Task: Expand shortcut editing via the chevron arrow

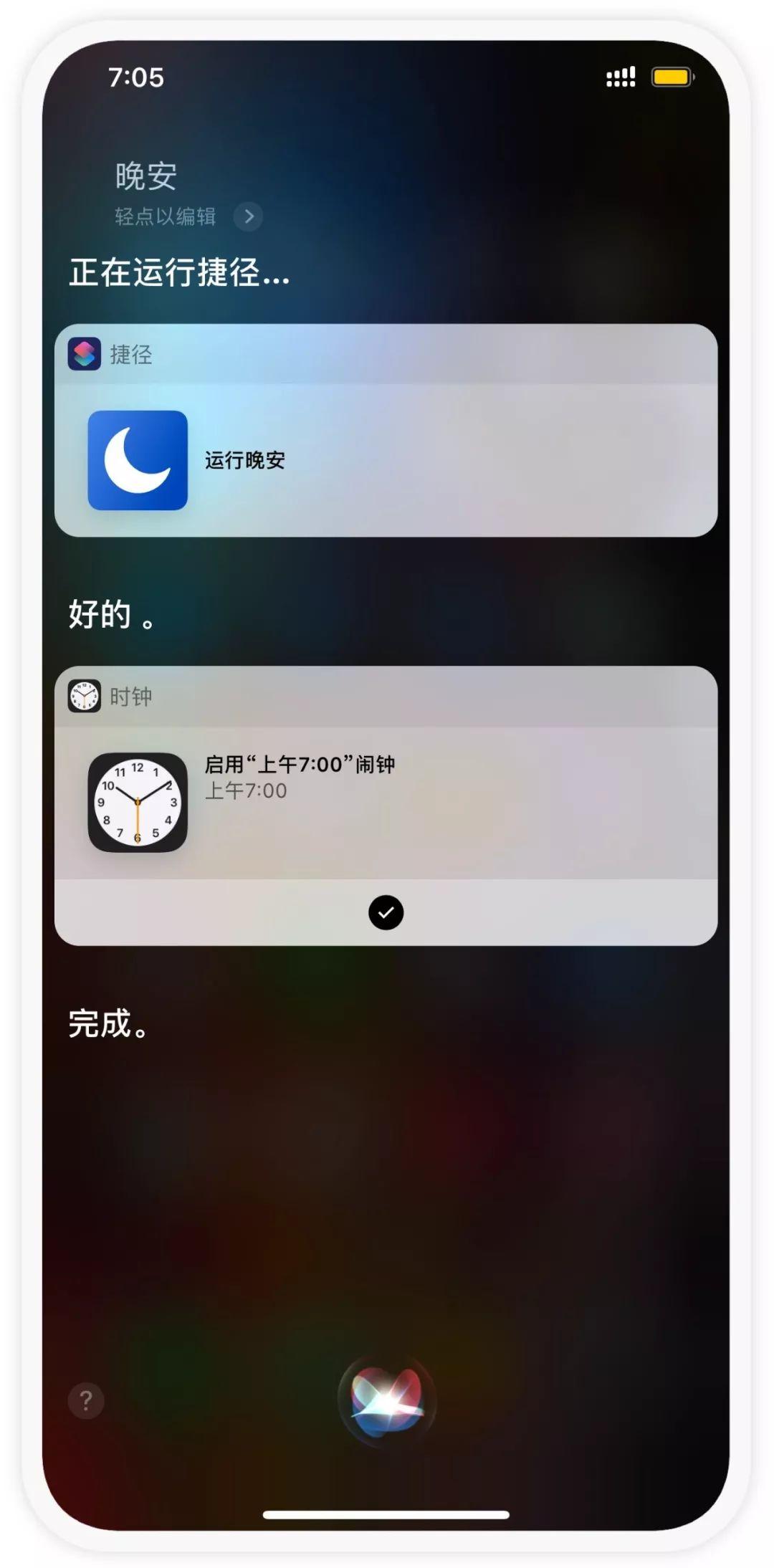Action: tap(247, 216)
